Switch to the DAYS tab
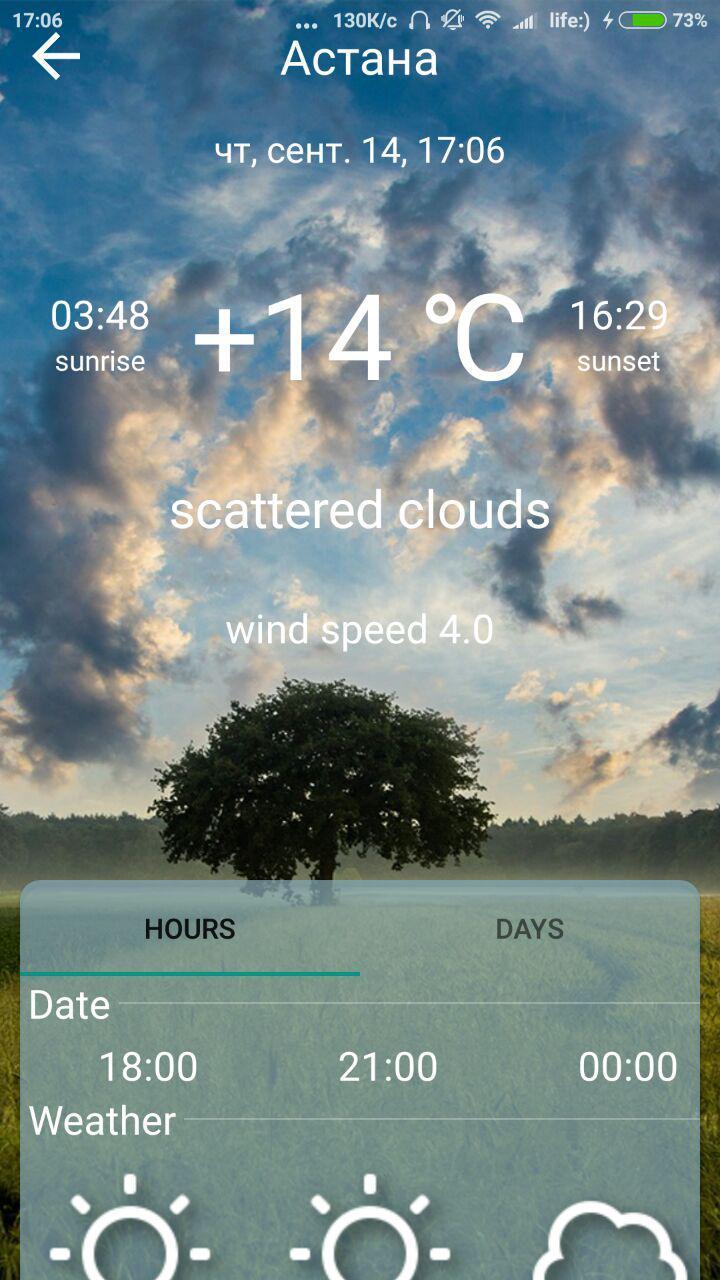The height and width of the screenshot is (1280, 720). tap(528, 929)
